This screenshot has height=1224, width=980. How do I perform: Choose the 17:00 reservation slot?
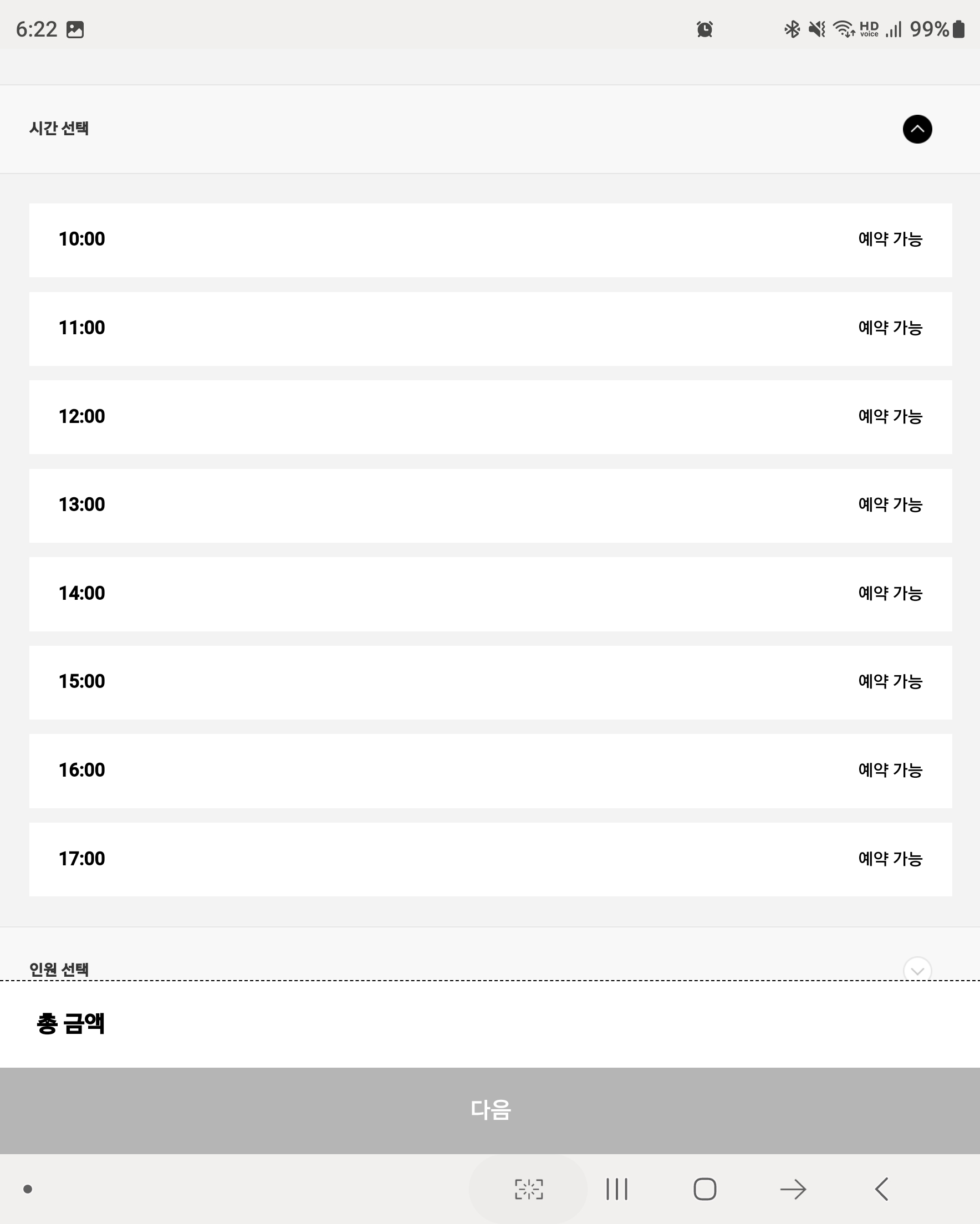coord(490,859)
